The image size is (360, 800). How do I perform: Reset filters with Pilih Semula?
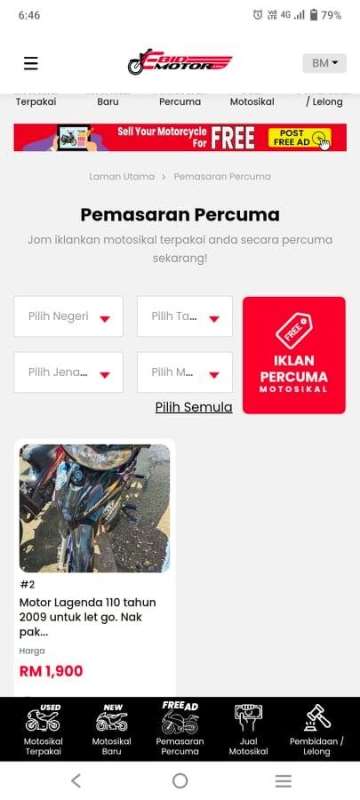194,407
